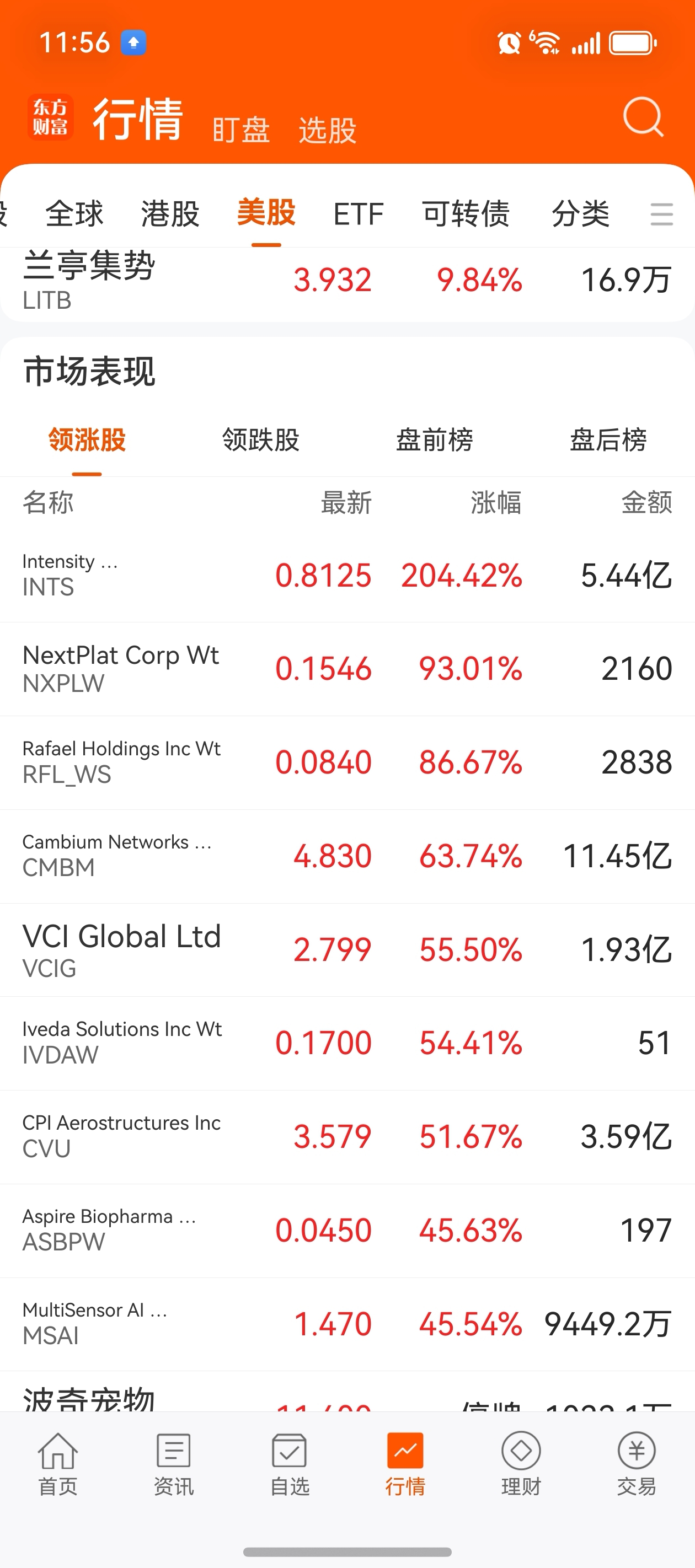Switch to the 领跌股 list
Image resolution: width=695 pixels, height=1568 pixels.
tap(261, 439)
